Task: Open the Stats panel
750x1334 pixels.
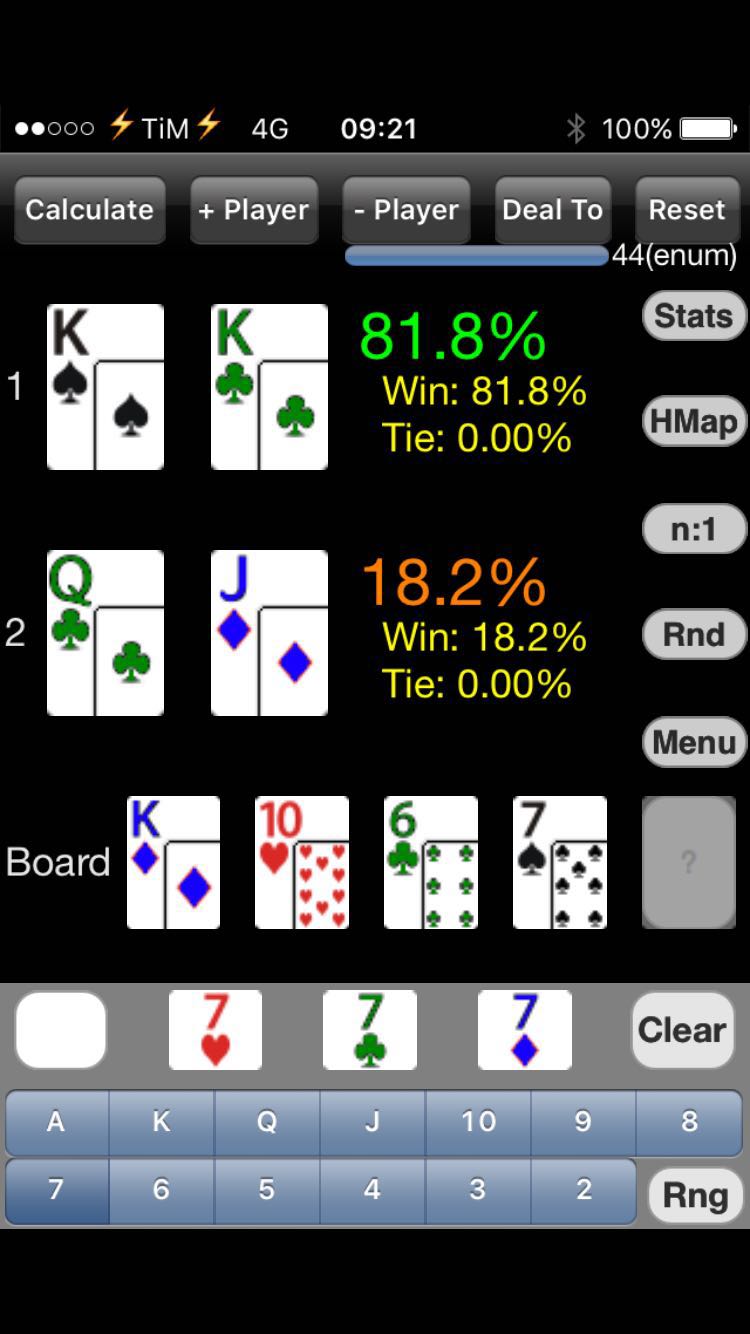Action: pos(694,316)
